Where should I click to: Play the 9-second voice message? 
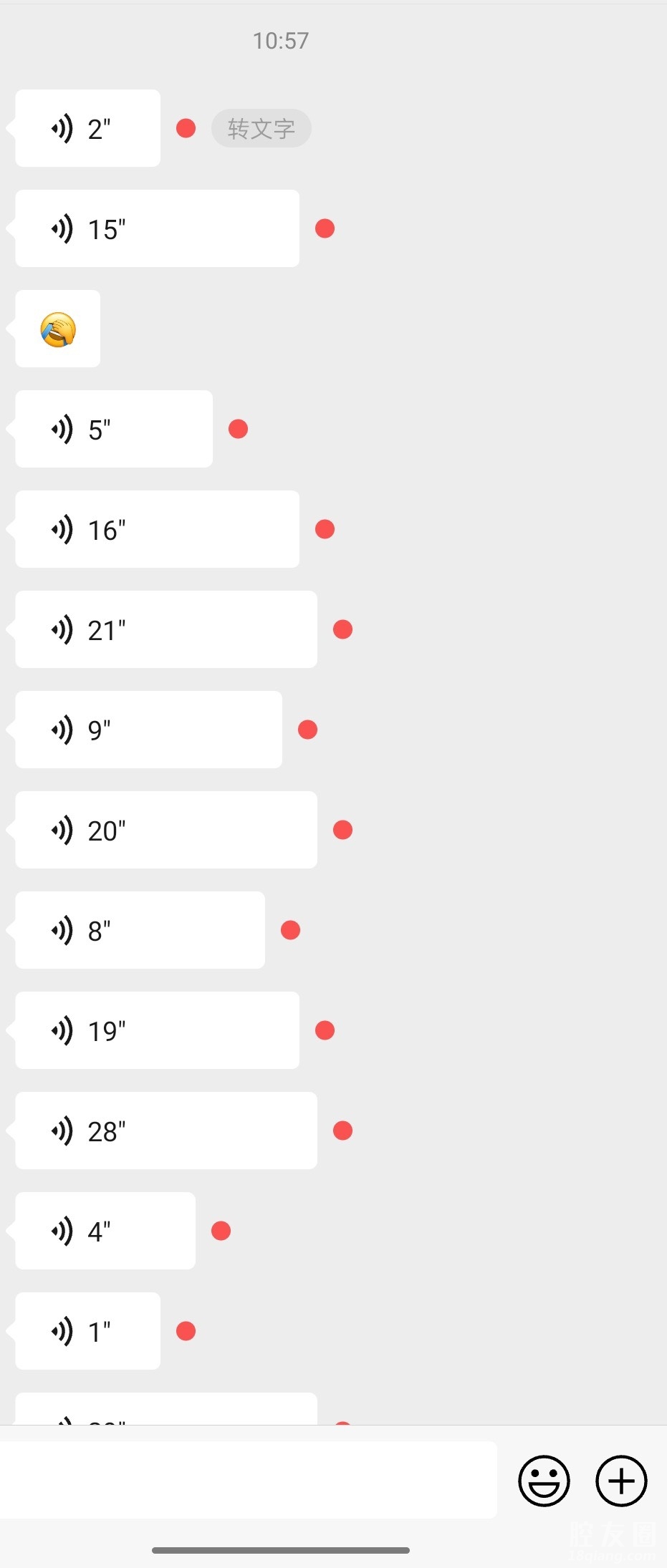(x=148, y=730)
